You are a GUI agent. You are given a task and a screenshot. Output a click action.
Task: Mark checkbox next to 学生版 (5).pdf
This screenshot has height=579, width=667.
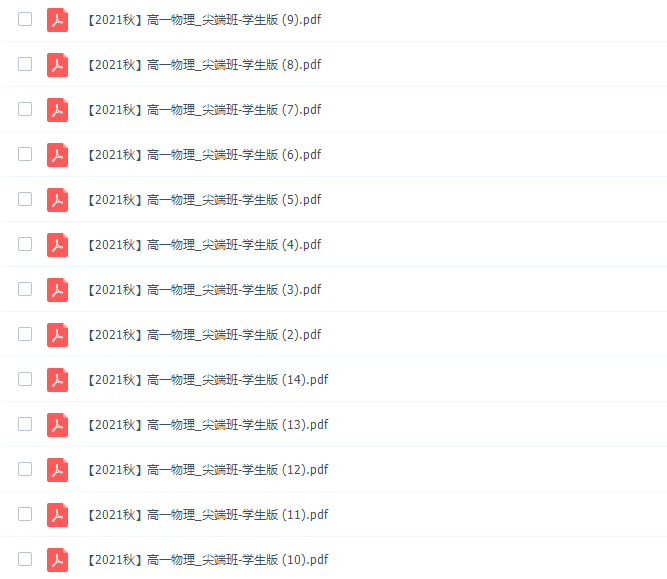[x=25, y=200]
